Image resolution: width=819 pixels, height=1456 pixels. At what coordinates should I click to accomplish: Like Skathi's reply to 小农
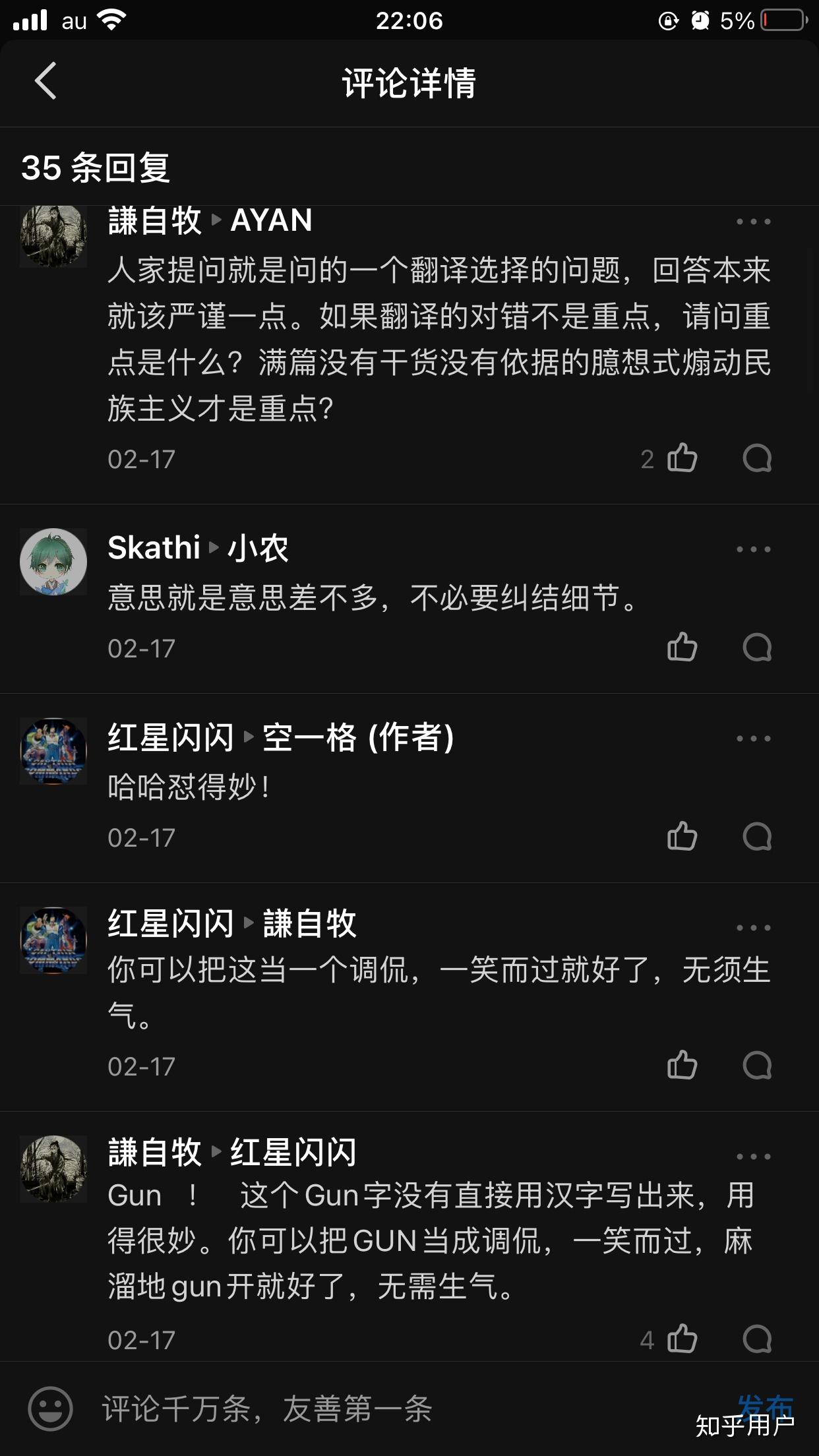[x=682, y=648]
